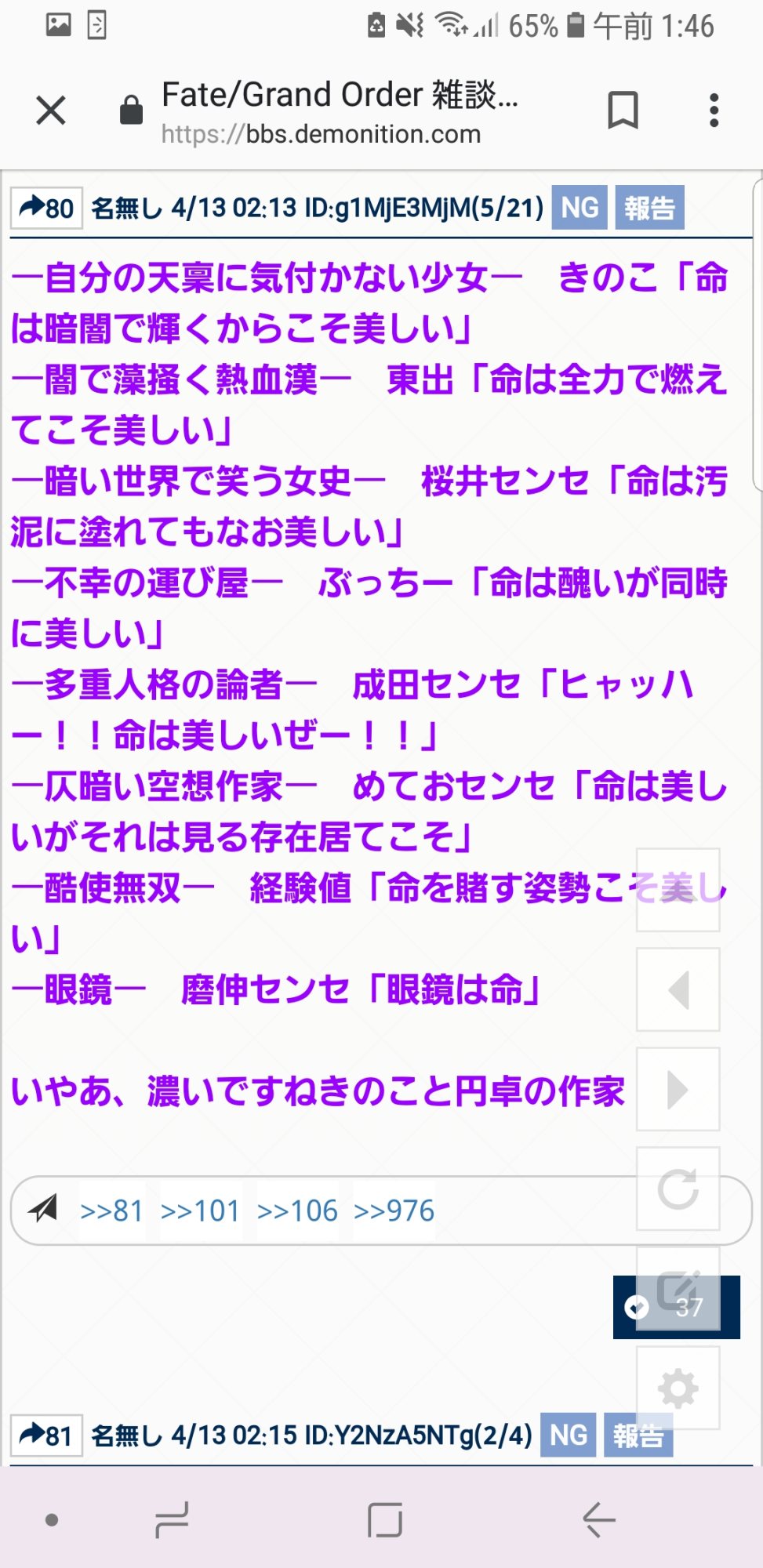This screenshot has width=763, height=1568.
Task: Open the browser overflow menu
Action: [714, 111]
